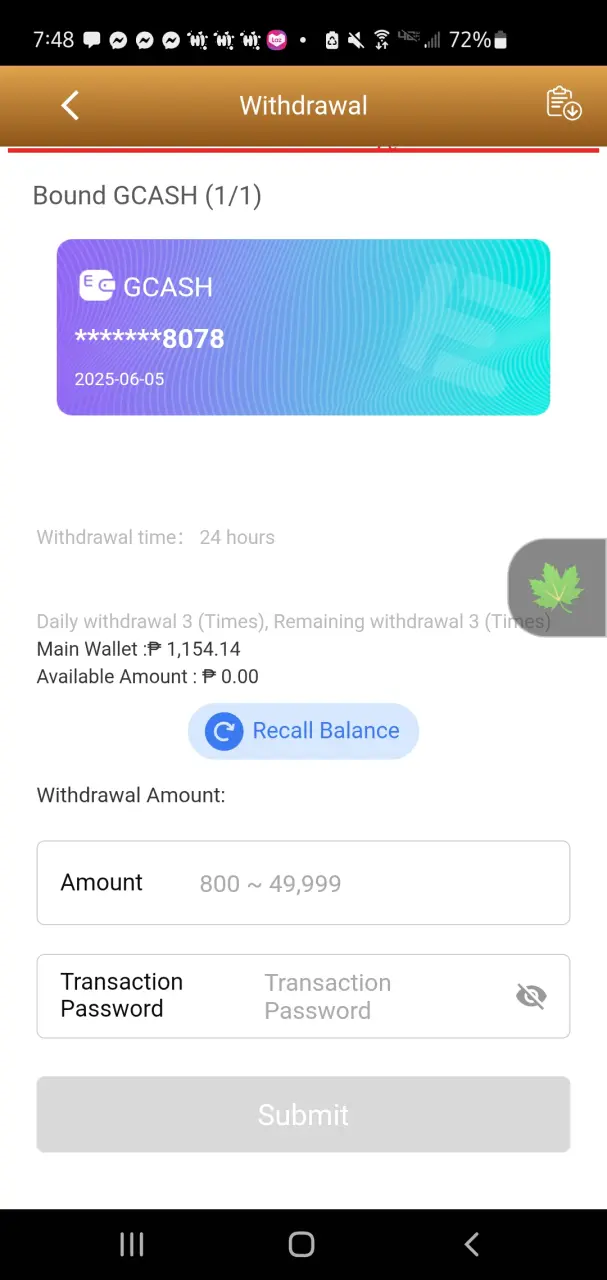
Task: Select the bound GCASH card ending 8078
Action: [303, 327]
